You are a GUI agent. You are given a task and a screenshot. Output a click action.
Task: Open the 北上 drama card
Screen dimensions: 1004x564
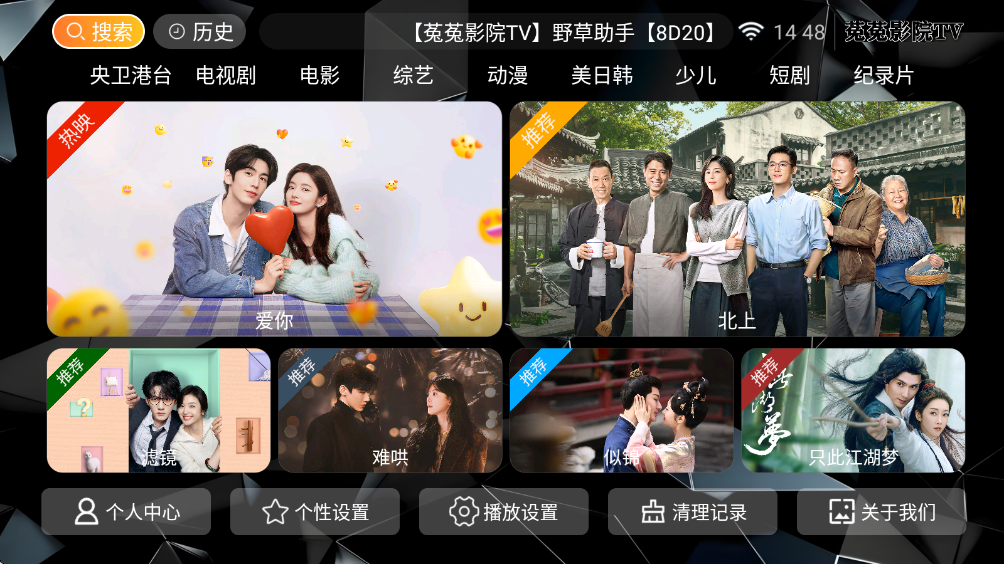point(737,219)
